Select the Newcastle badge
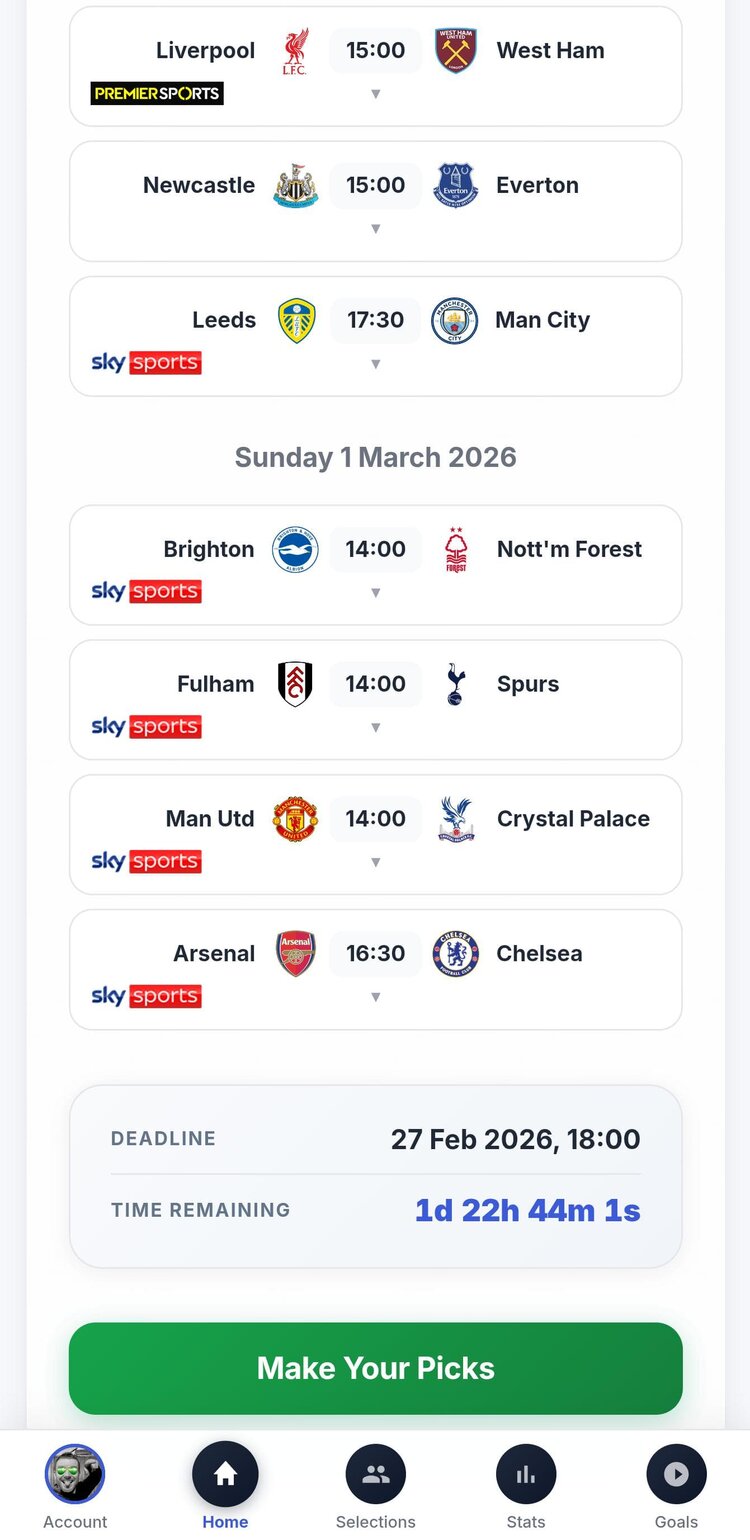The image size is (750, 1540). [x=295, y=185]
